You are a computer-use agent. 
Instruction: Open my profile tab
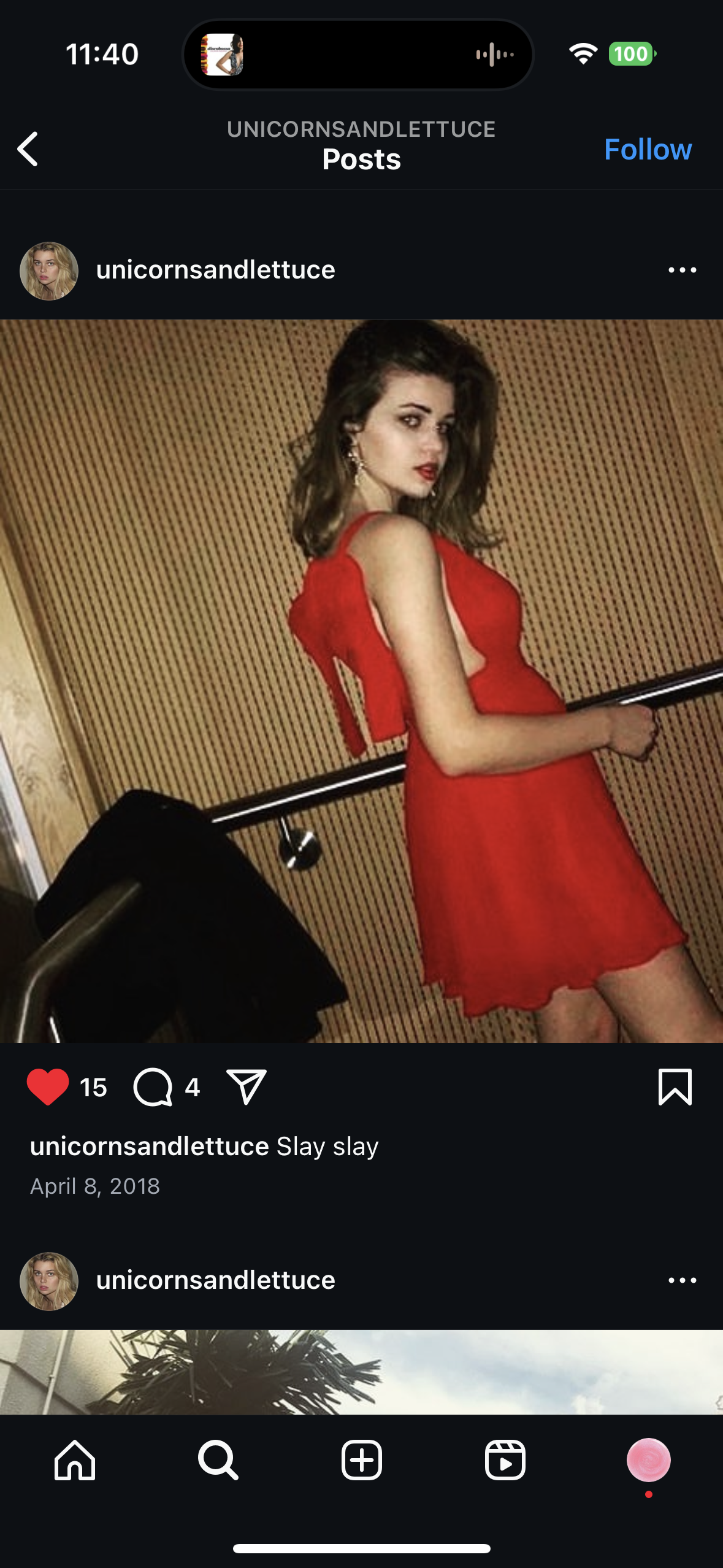pyautogui.click(x=648, y=1461)
